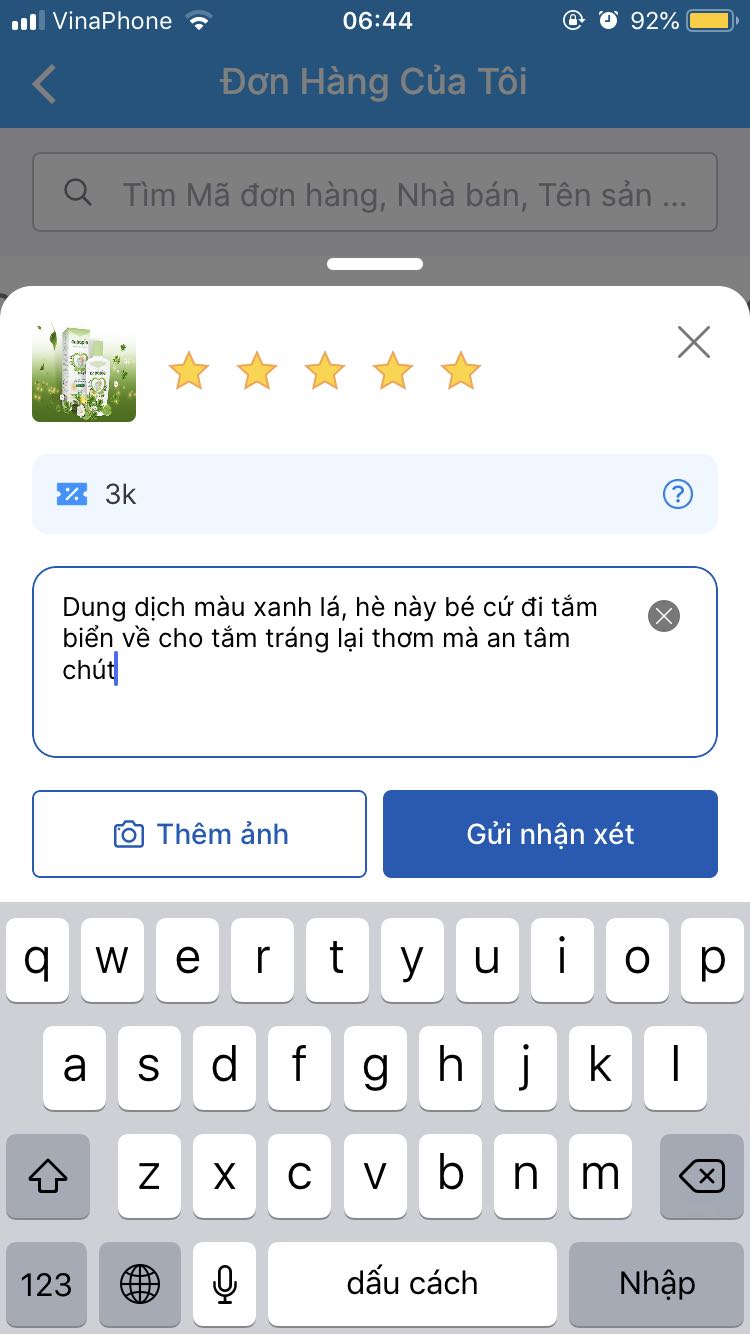Tap the microphone key for voice input

coord(224,1284)
